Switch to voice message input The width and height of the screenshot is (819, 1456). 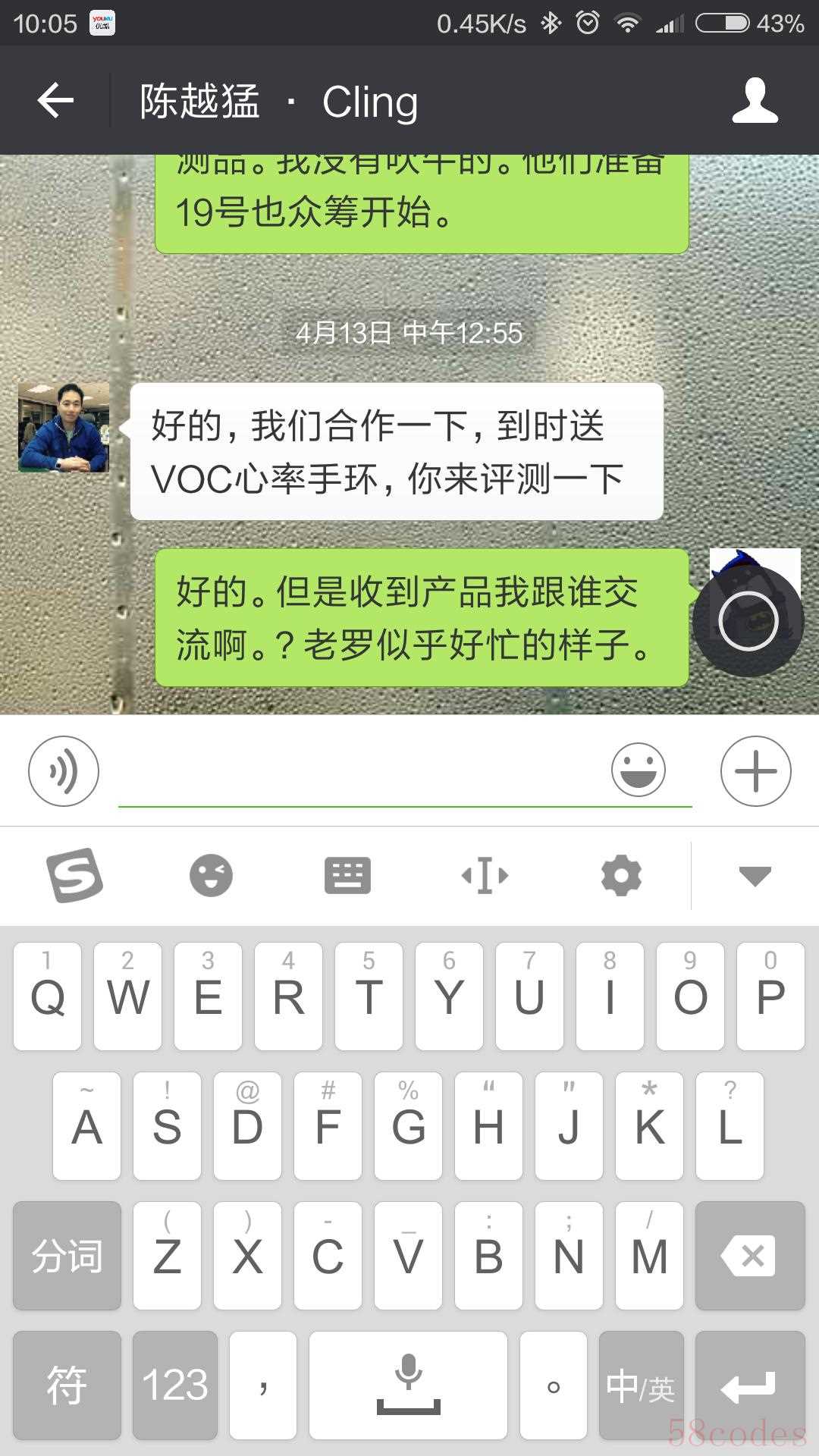coord(64,771)
